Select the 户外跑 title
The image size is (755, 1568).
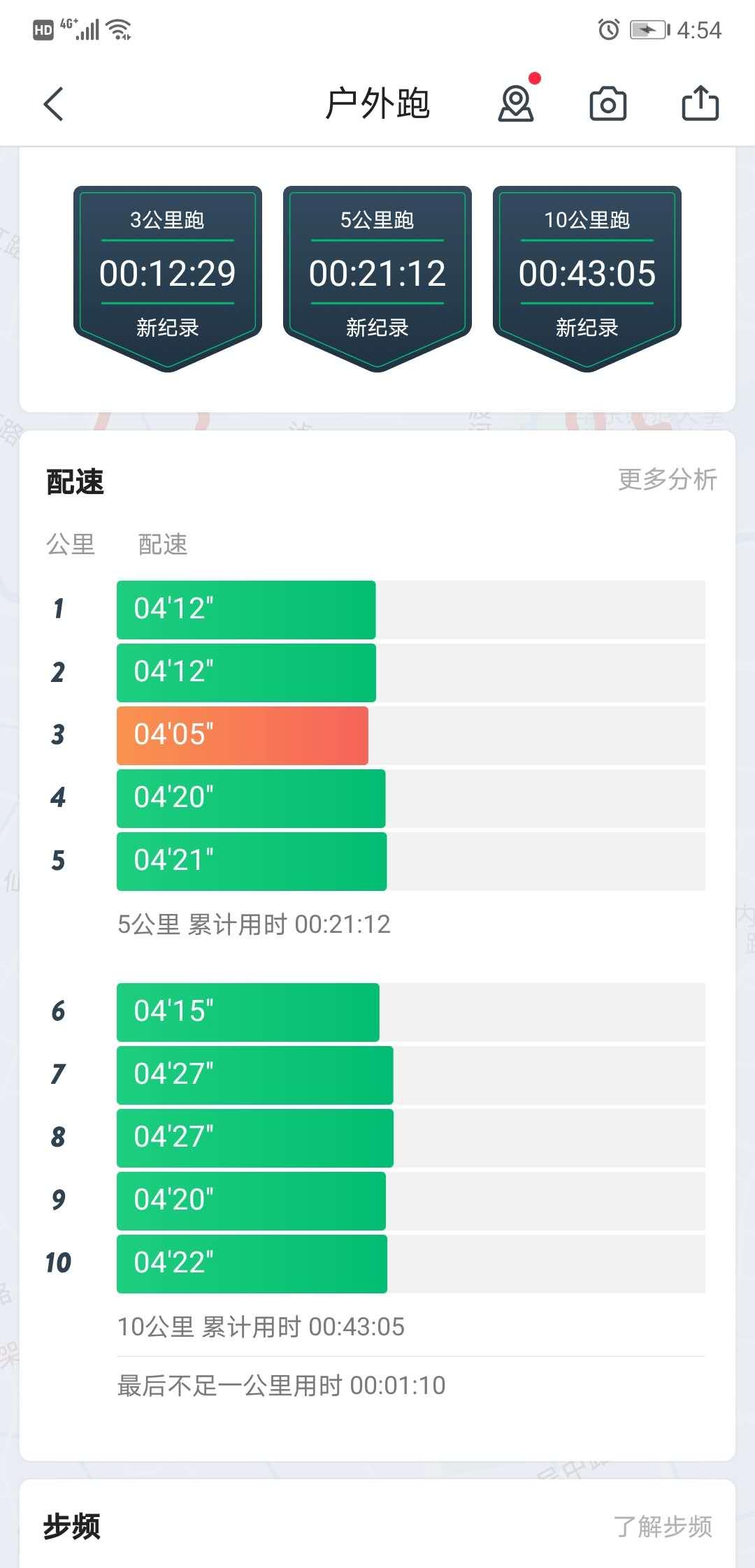378,103
